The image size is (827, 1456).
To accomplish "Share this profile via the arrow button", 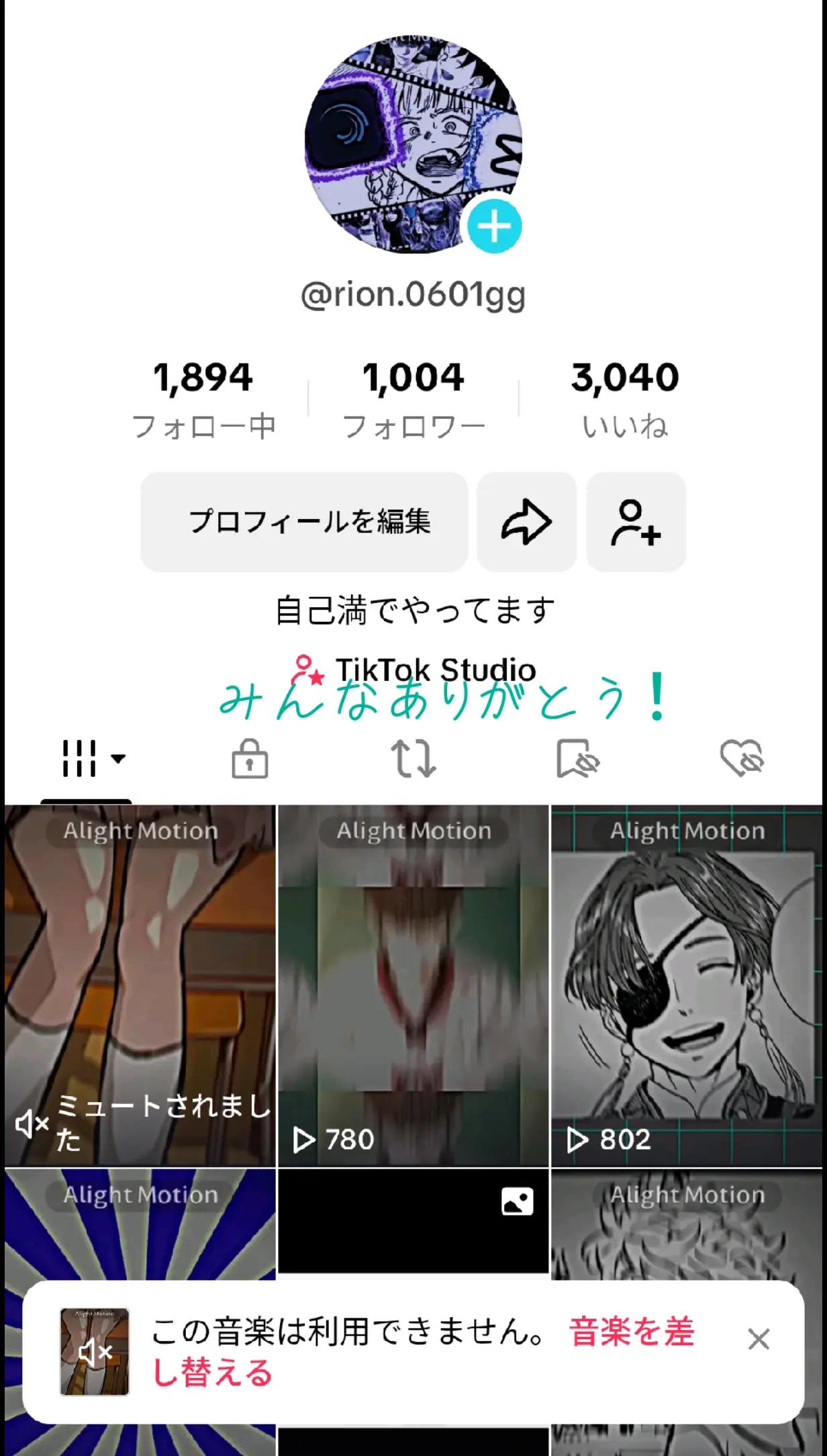I will (x=527, y=522).
